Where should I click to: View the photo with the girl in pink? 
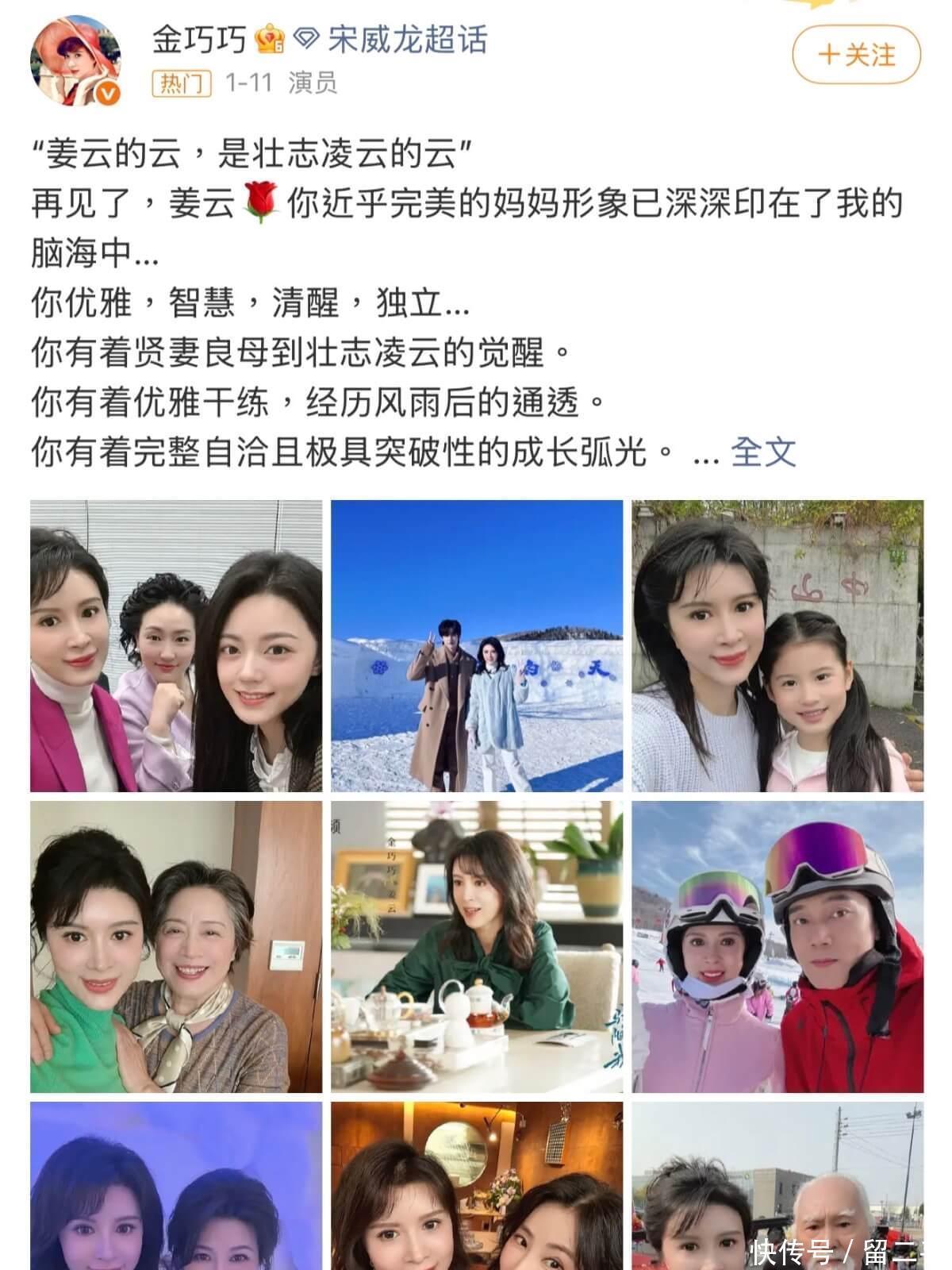click(x=777, y=646)
